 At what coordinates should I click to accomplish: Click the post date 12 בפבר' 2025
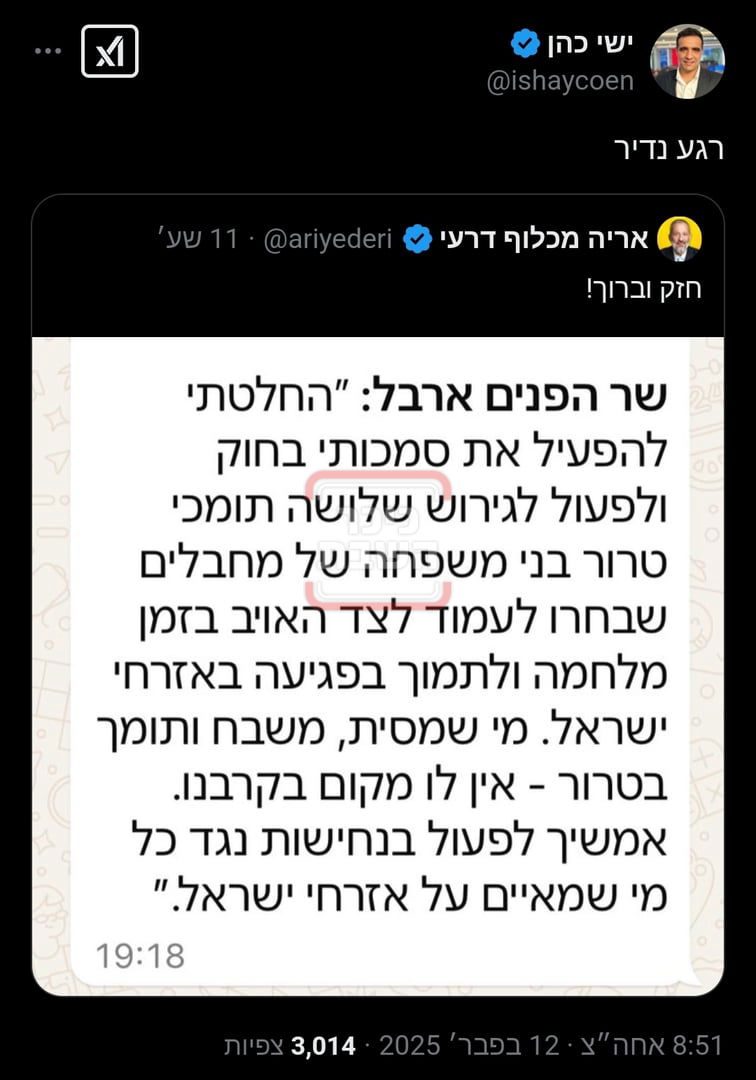[x=453, y=1046]
